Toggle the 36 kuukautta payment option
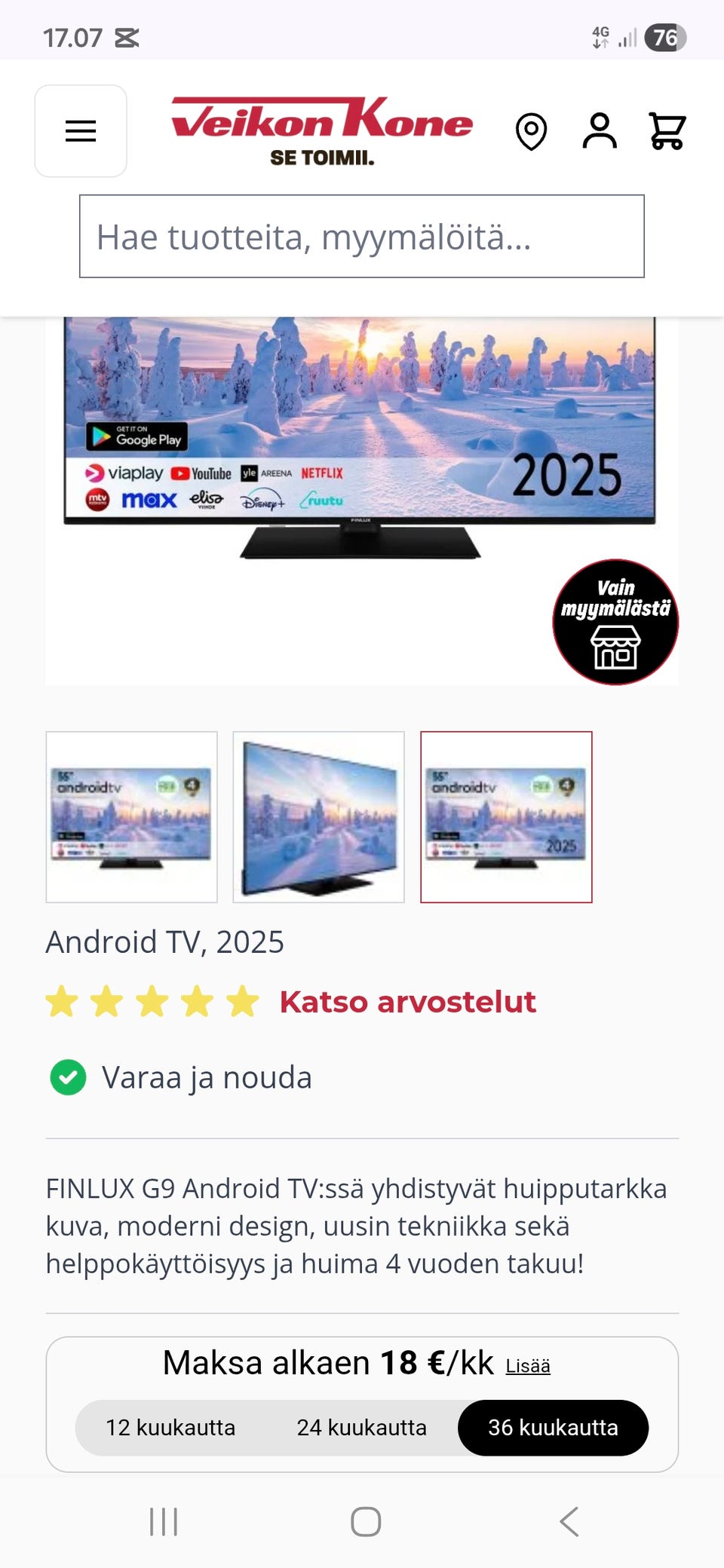Image resolution: width=724 pixels, height=1568 pixels. click(x=553, y=1427)
